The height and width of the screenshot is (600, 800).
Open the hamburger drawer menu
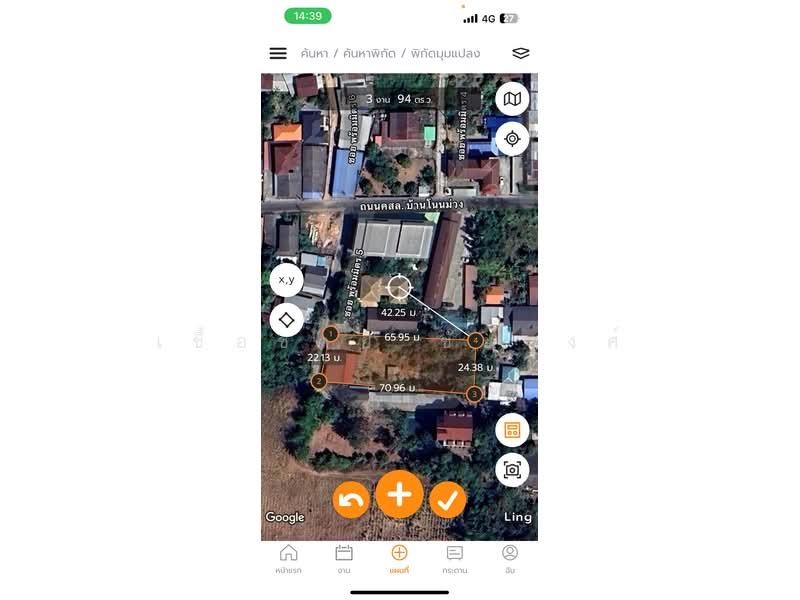tap(278, 53)
